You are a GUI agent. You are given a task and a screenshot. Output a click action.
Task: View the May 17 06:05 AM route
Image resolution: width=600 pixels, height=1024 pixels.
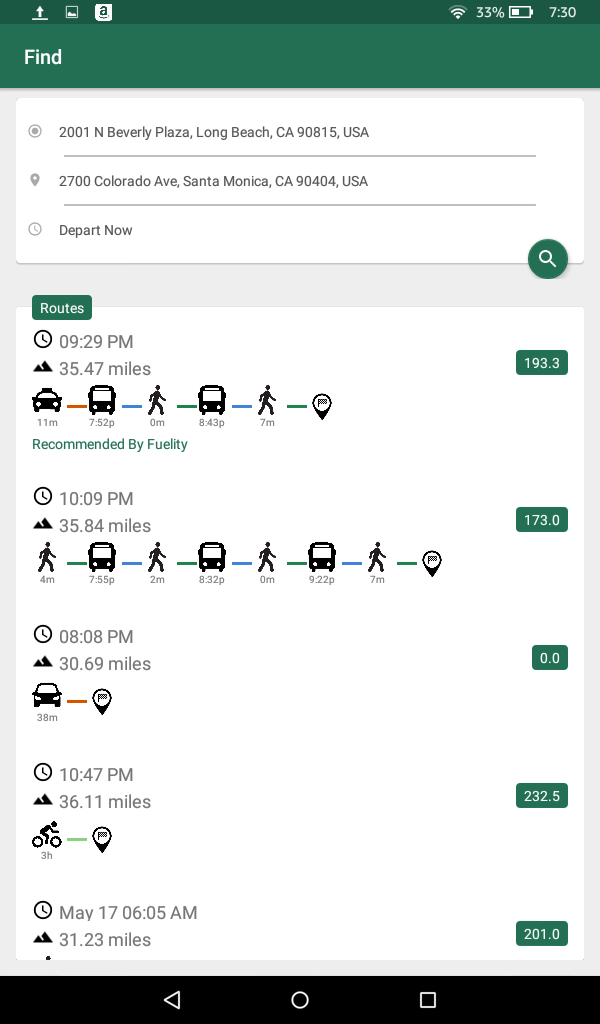click(300, 927)
